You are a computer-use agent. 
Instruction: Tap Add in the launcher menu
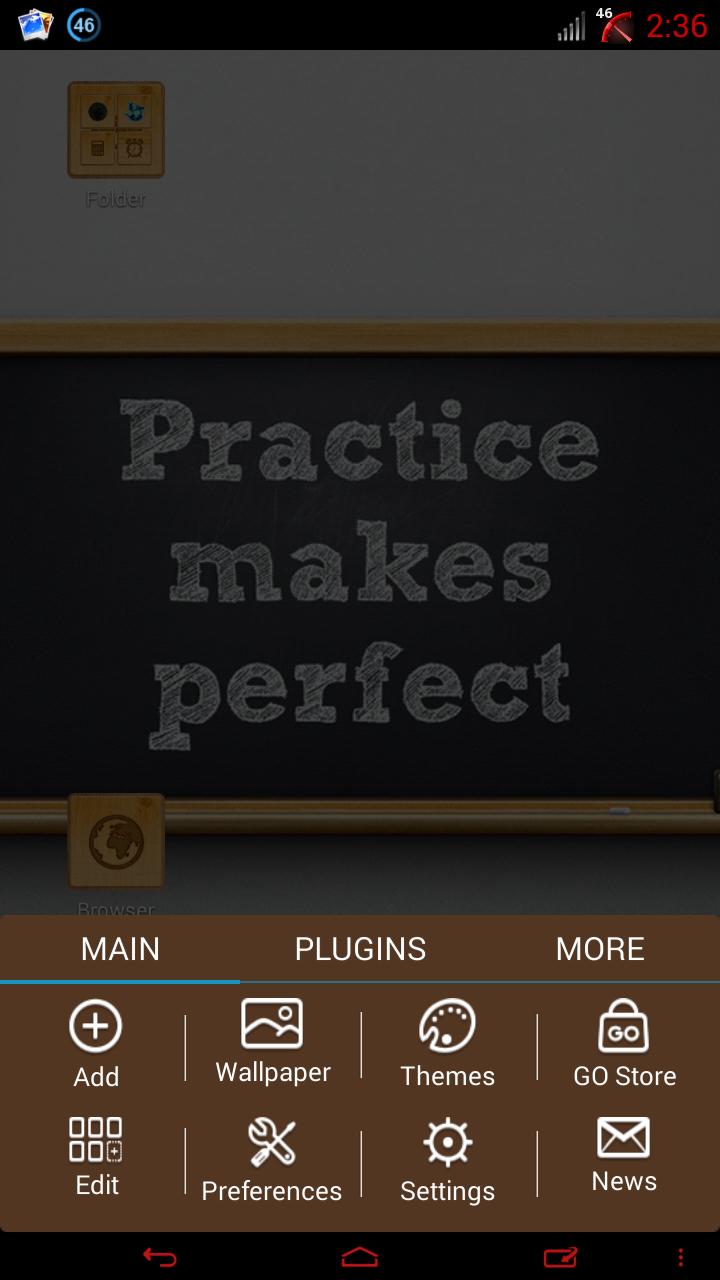point(96,1046)
